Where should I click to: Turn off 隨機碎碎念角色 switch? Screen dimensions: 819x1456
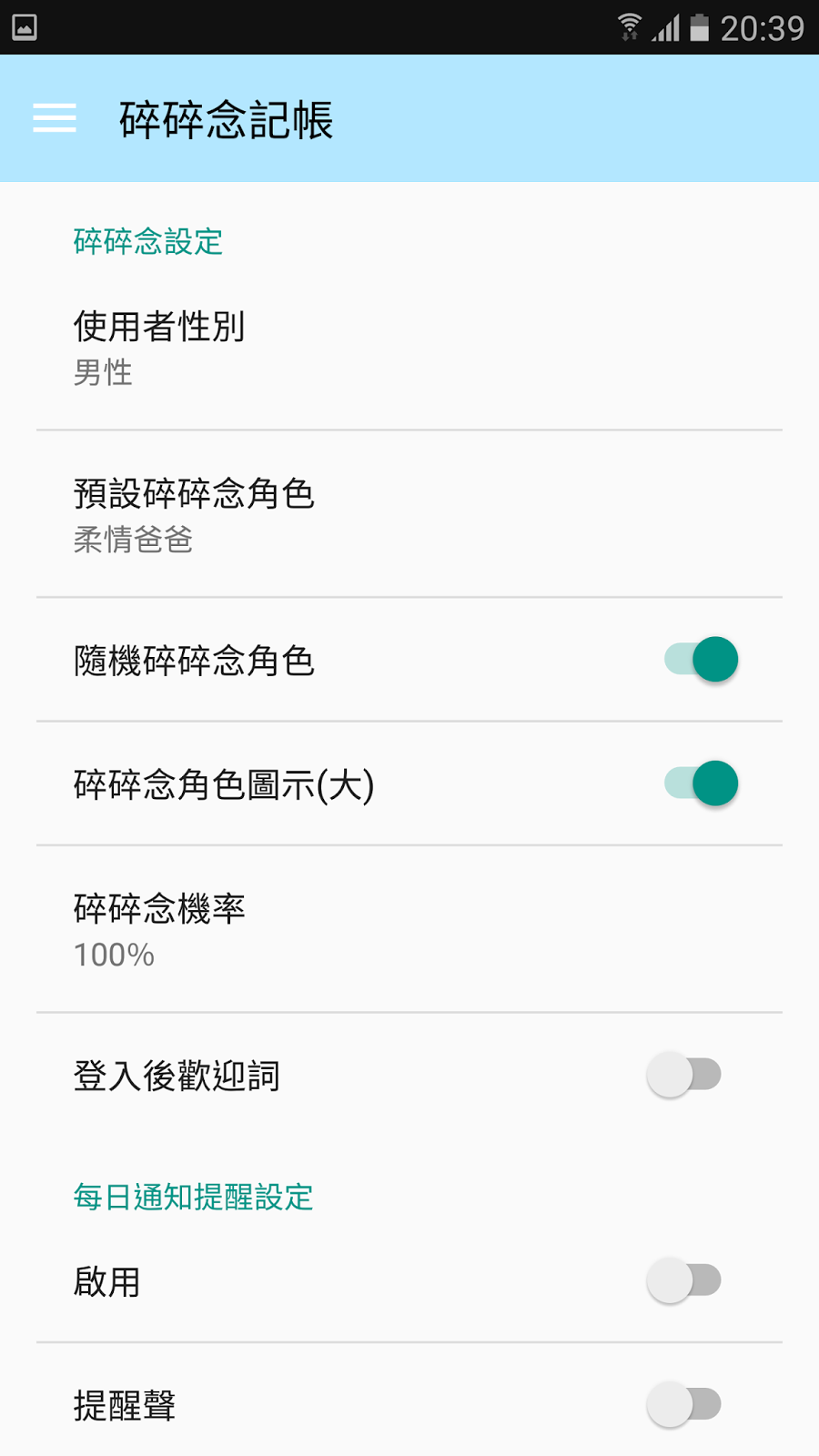[701, 660]
